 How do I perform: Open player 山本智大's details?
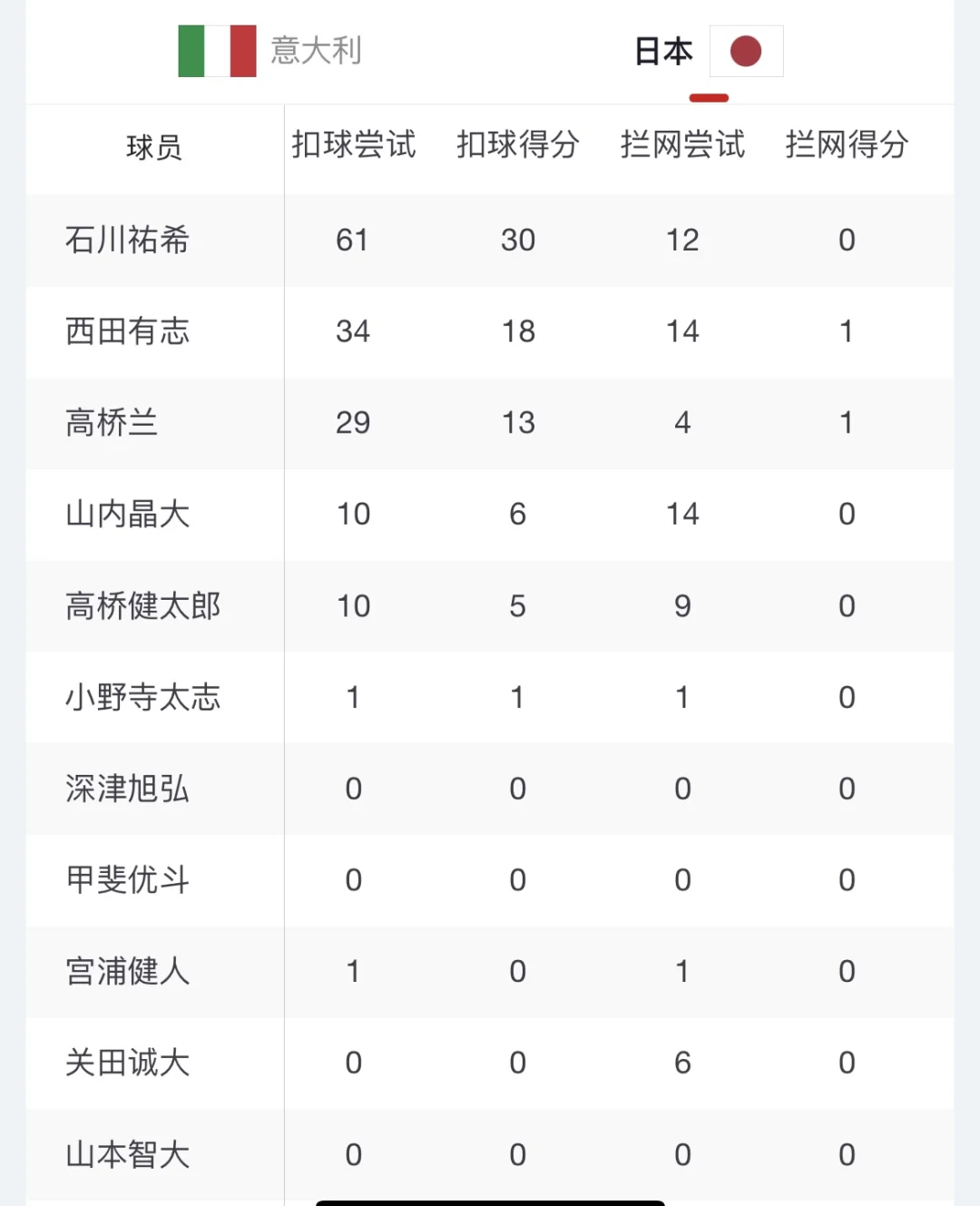(x=127, y=1154)
